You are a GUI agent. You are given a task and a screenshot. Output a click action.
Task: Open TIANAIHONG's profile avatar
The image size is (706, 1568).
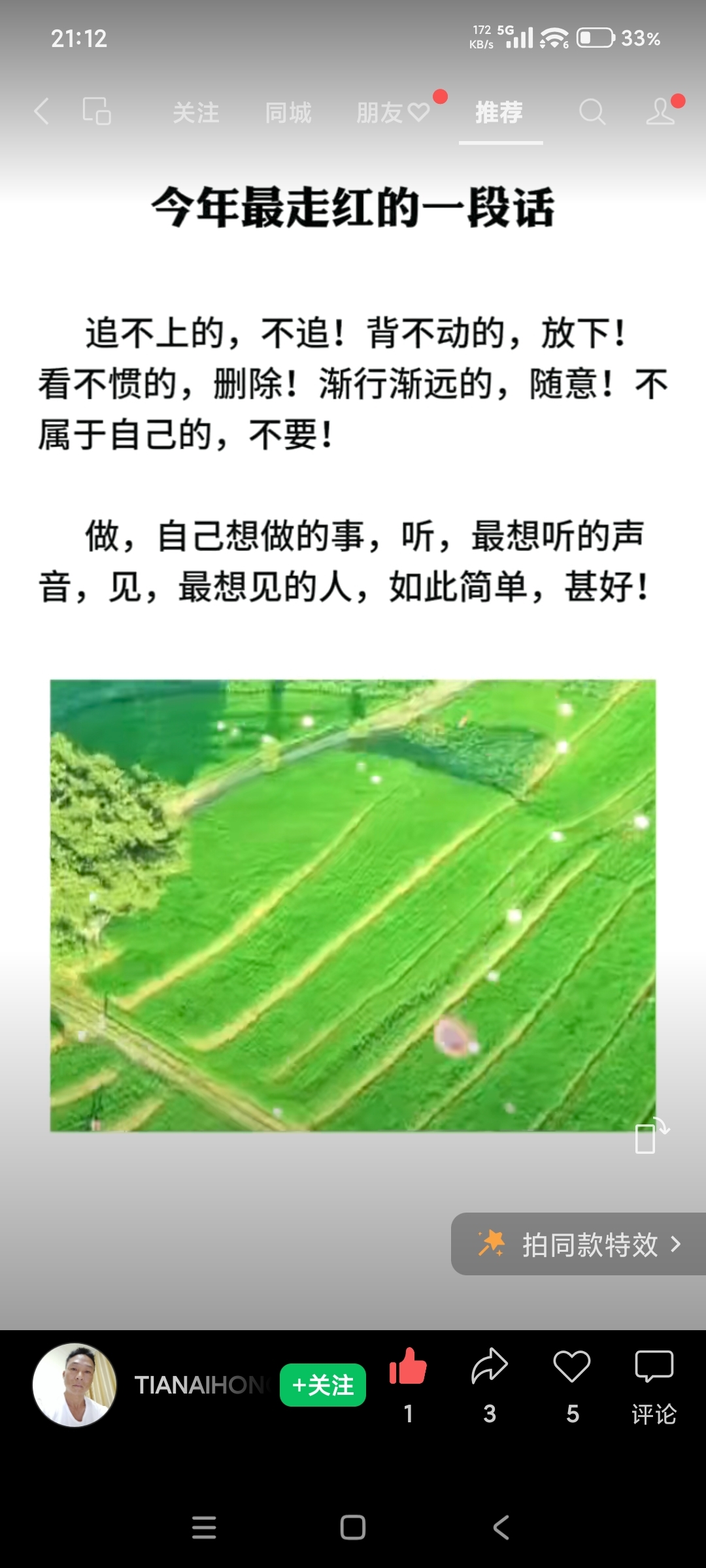[x=75, y=1385]
